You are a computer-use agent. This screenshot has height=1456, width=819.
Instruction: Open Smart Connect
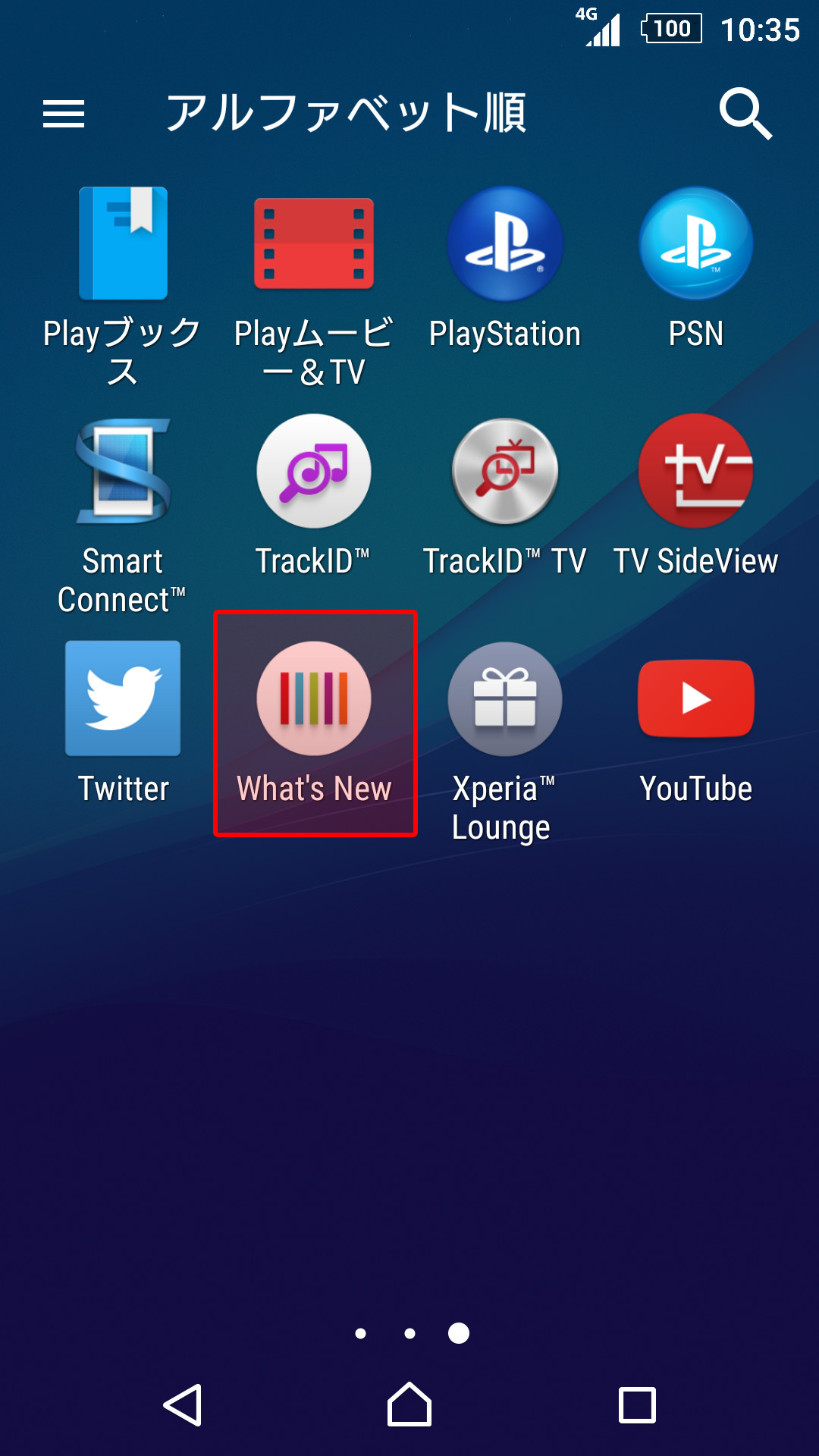coord(123,472)
